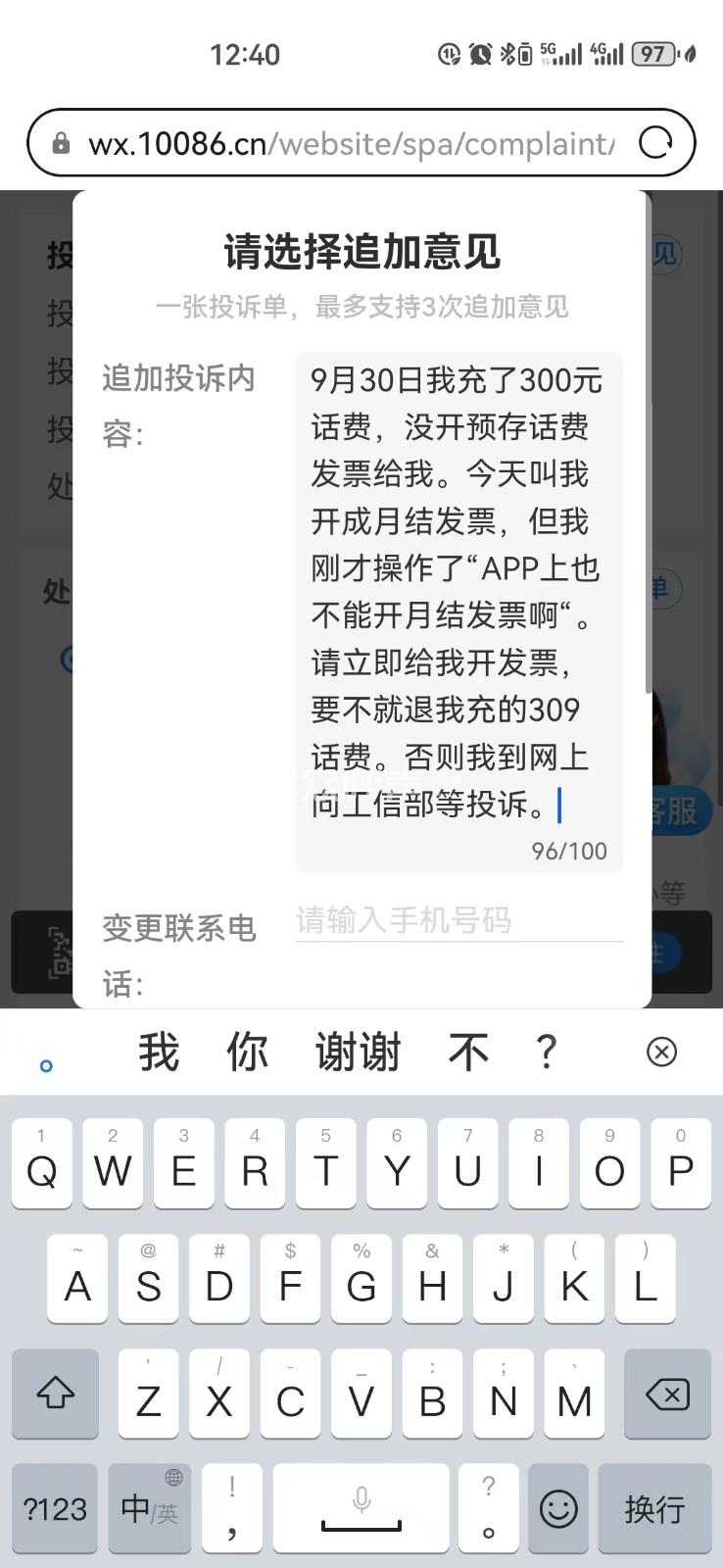The height and width of the screenshot is (1568, 723).
Task: Switch to the ?123 symbols keyboard
Action: 55,1509
